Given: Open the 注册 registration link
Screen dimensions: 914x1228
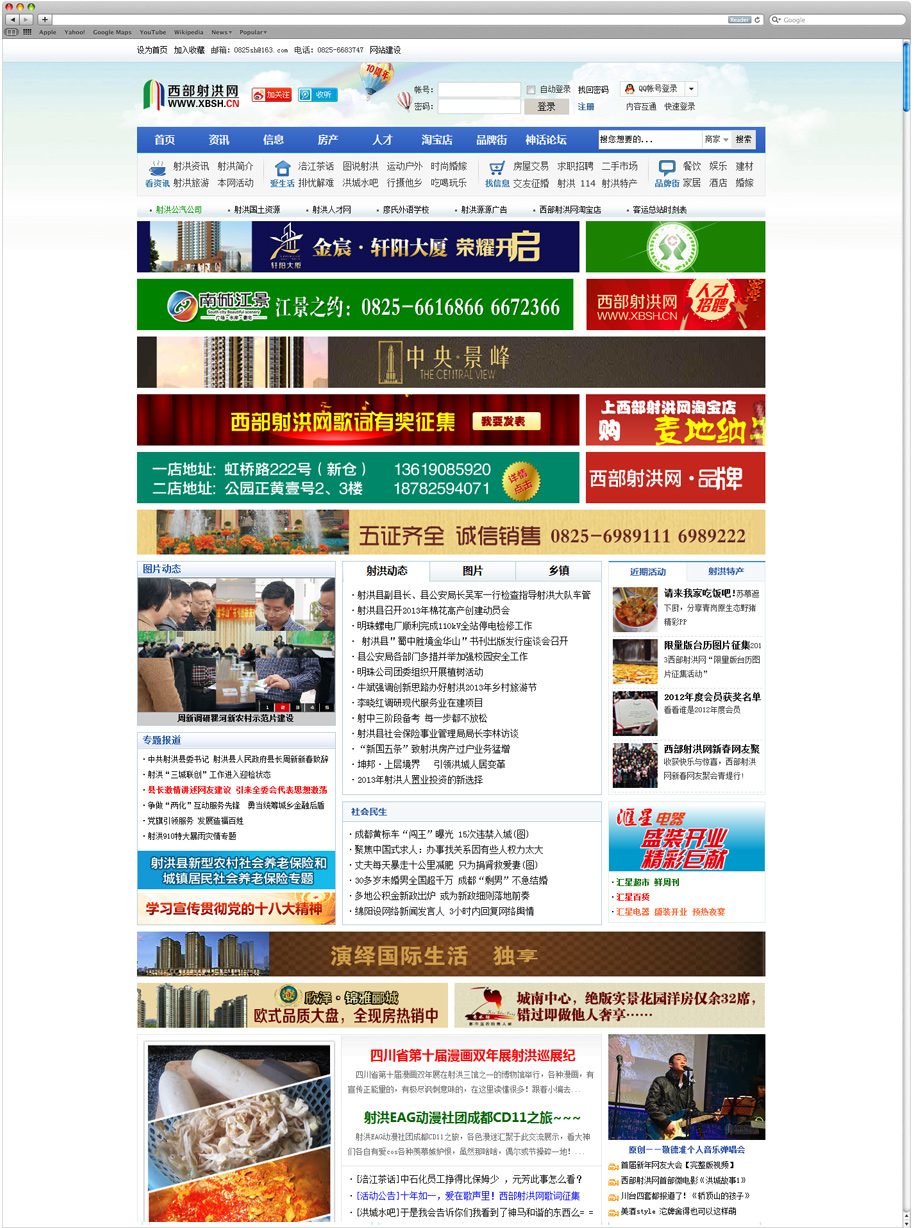Looking at the screenshot, I should (x=585, y=107).
